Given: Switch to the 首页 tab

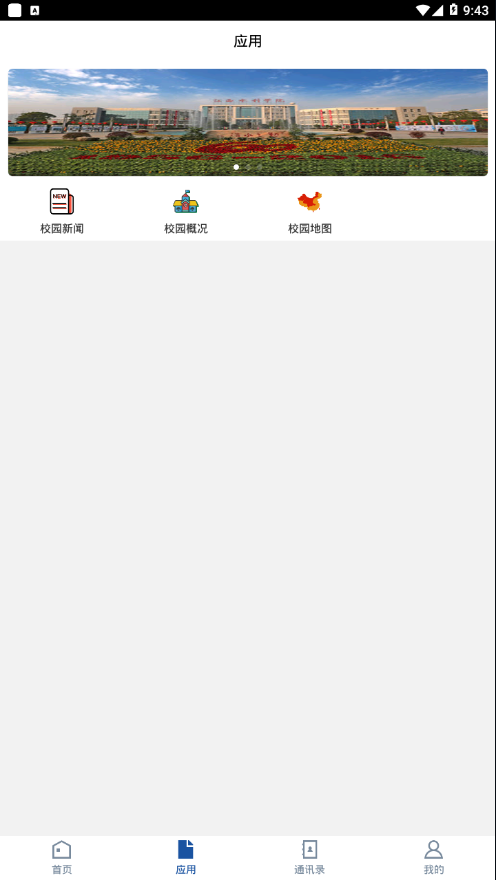Looking at the screenshot, I should point(62,858).
